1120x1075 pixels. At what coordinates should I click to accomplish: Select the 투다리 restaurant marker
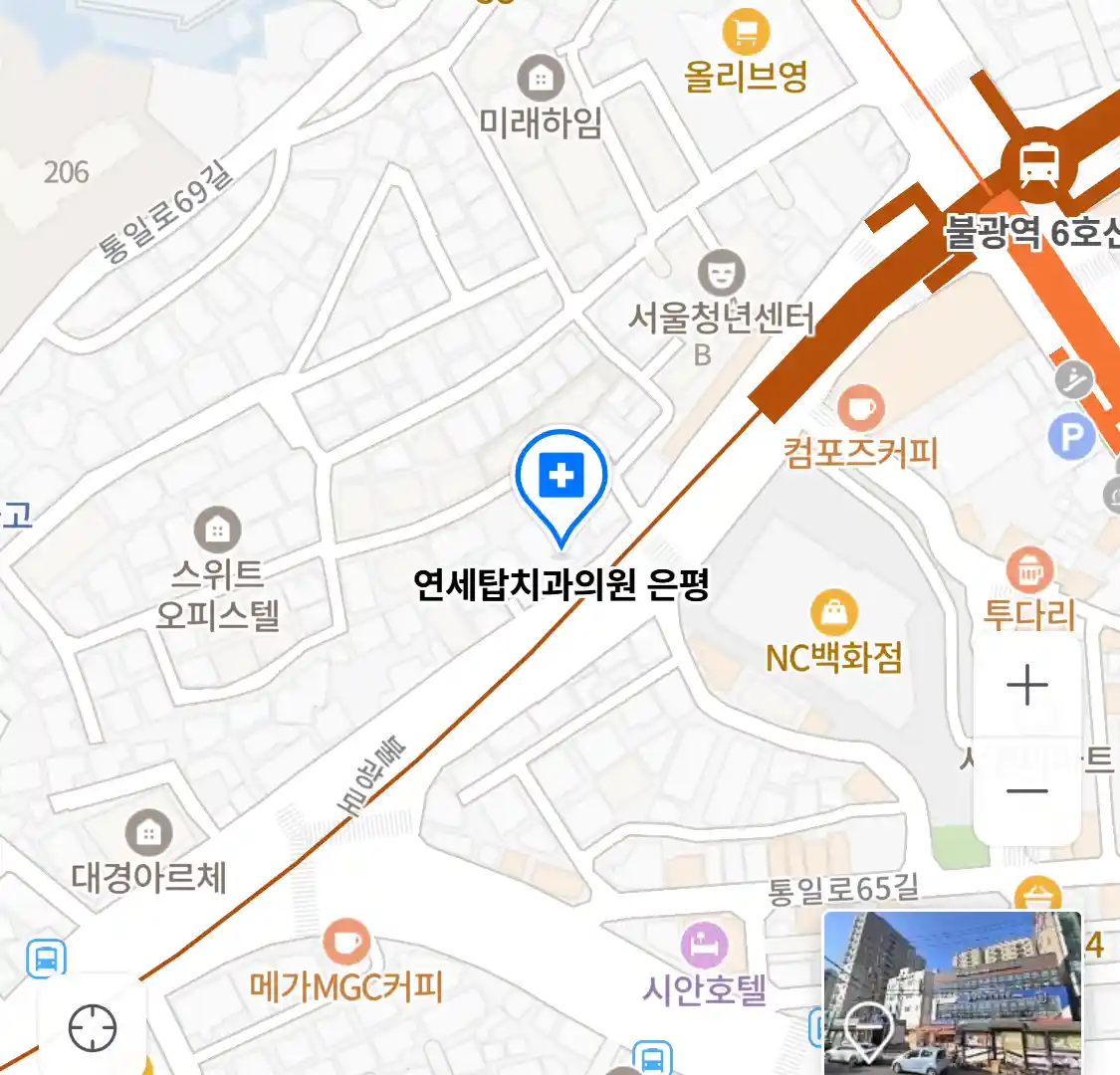[x=1029, y=571]
